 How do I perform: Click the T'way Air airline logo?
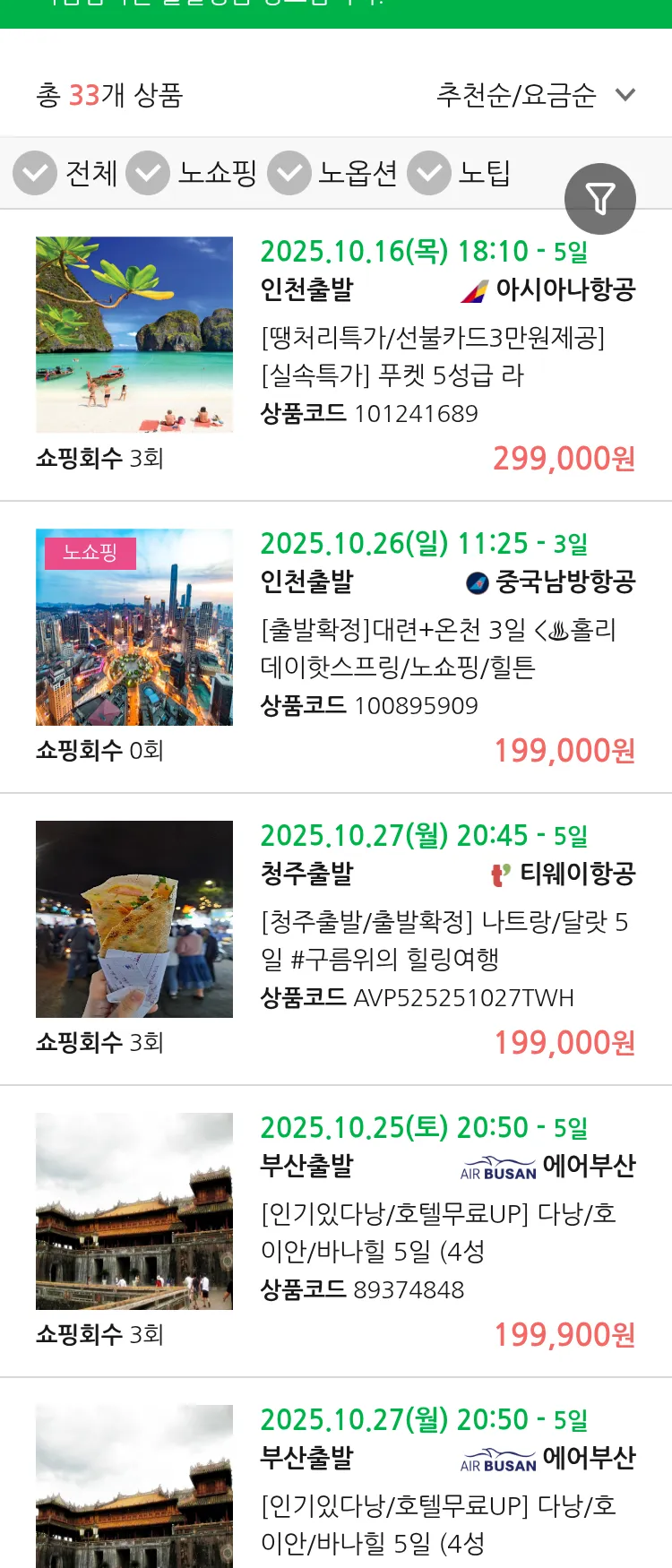(502, 875)
